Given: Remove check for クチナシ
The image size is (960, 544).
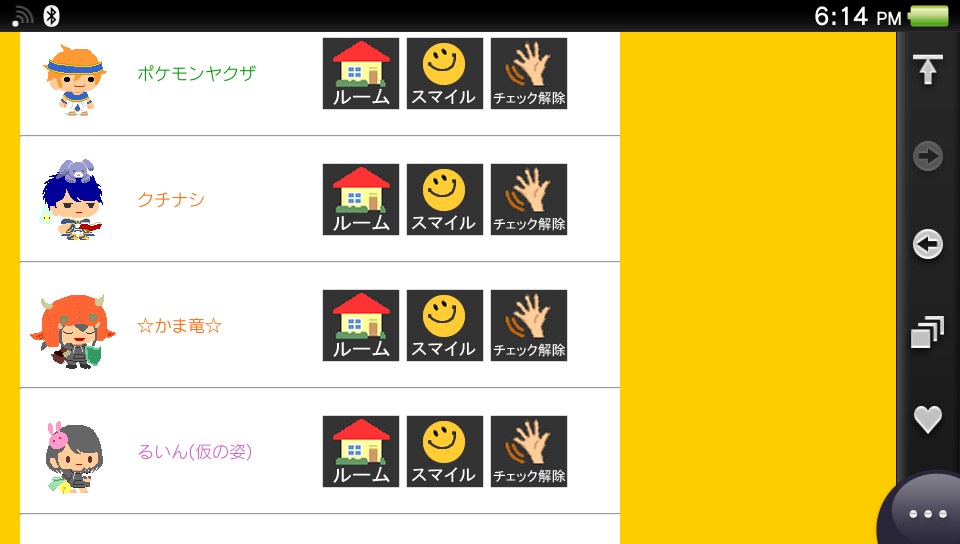Looking at the screenshot, I should coord(529,200).
